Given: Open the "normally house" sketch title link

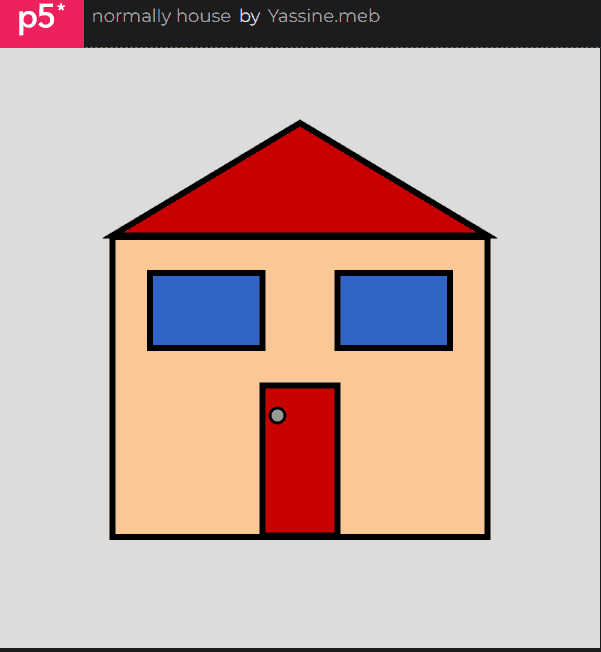Looking at the screenshot, I should pos(160,17).
